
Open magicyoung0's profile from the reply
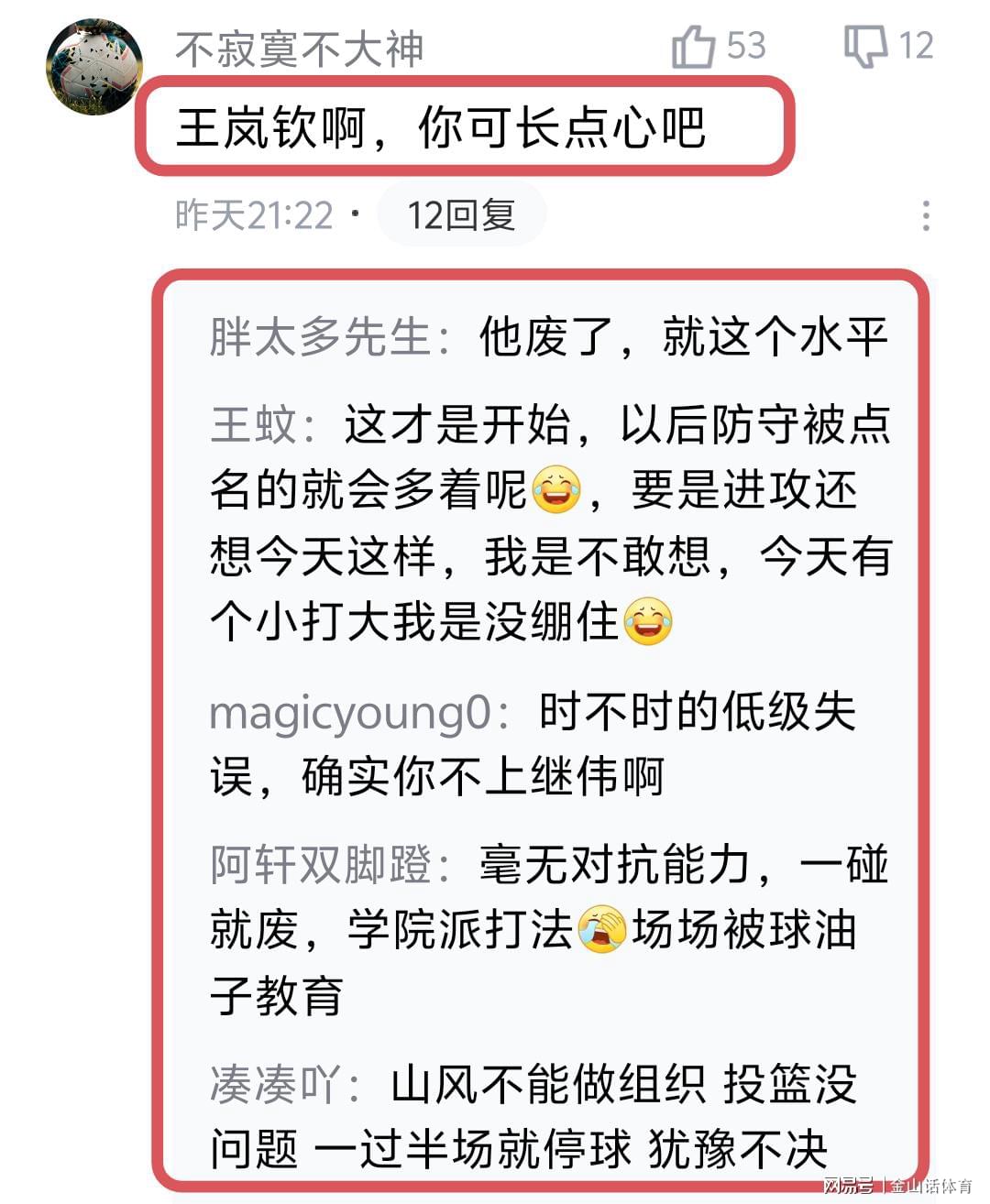point(351,713)
